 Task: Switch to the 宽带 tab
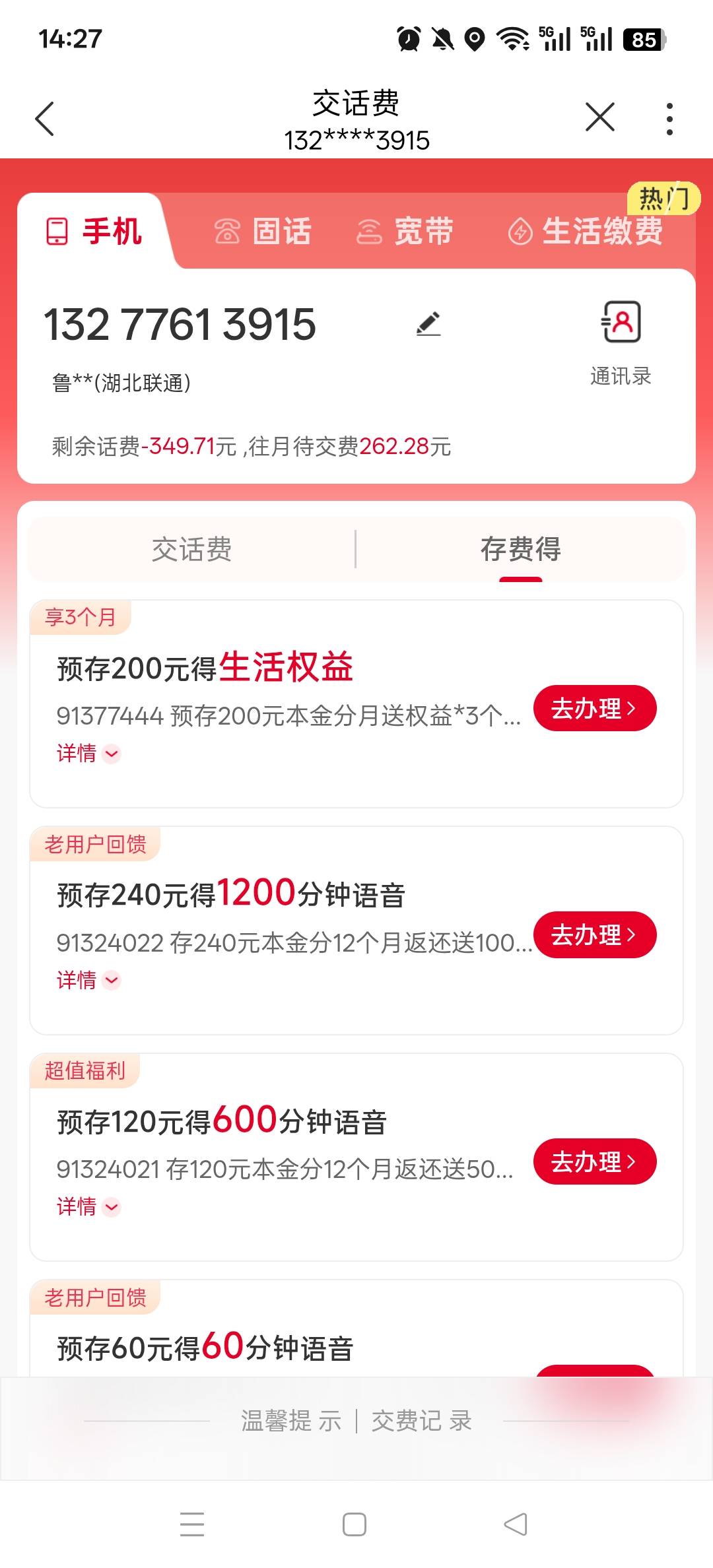pyautogui.click(x=405, y=232)
